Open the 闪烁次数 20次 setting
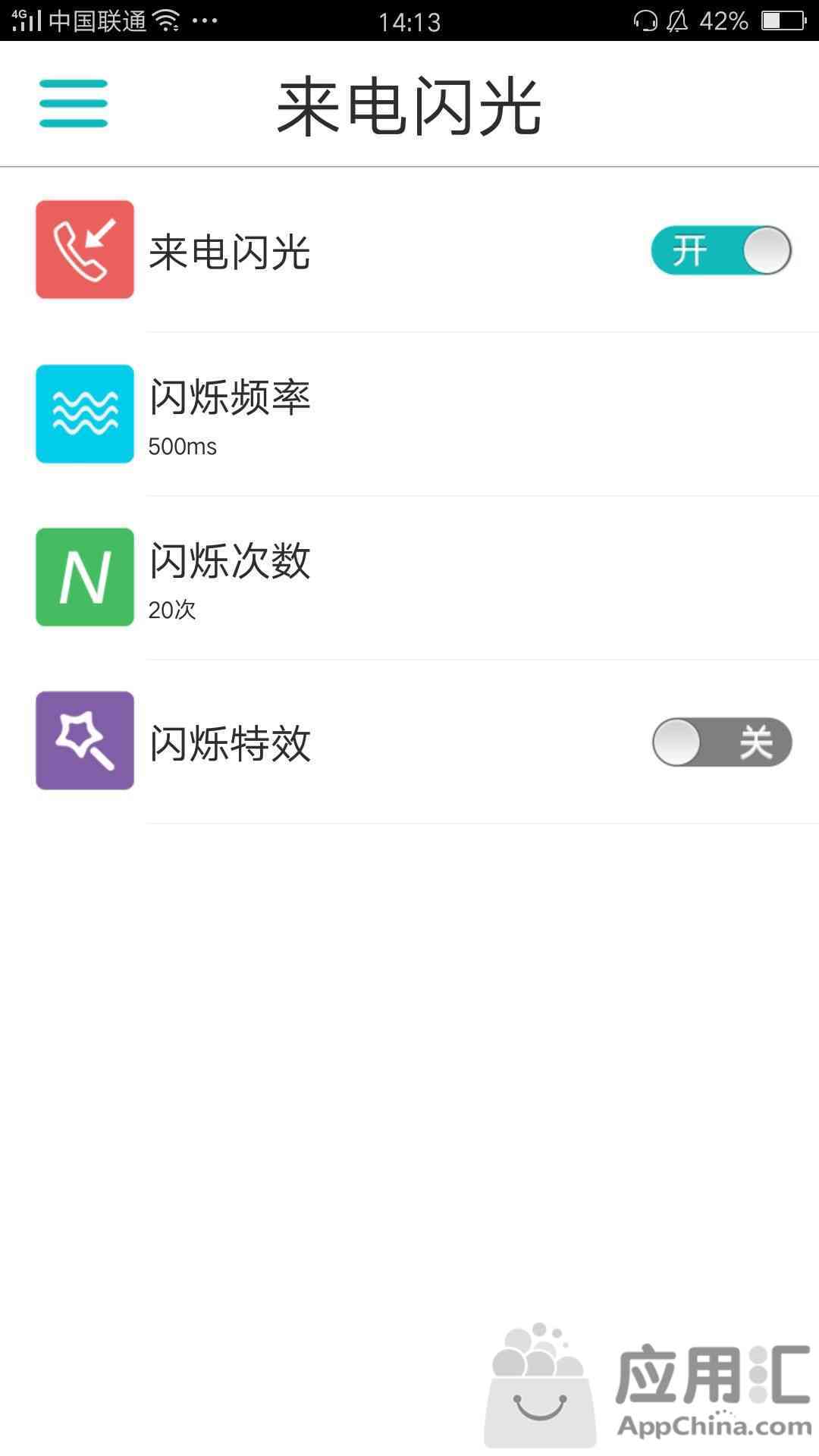819x1456 pixels. point(409,578)
